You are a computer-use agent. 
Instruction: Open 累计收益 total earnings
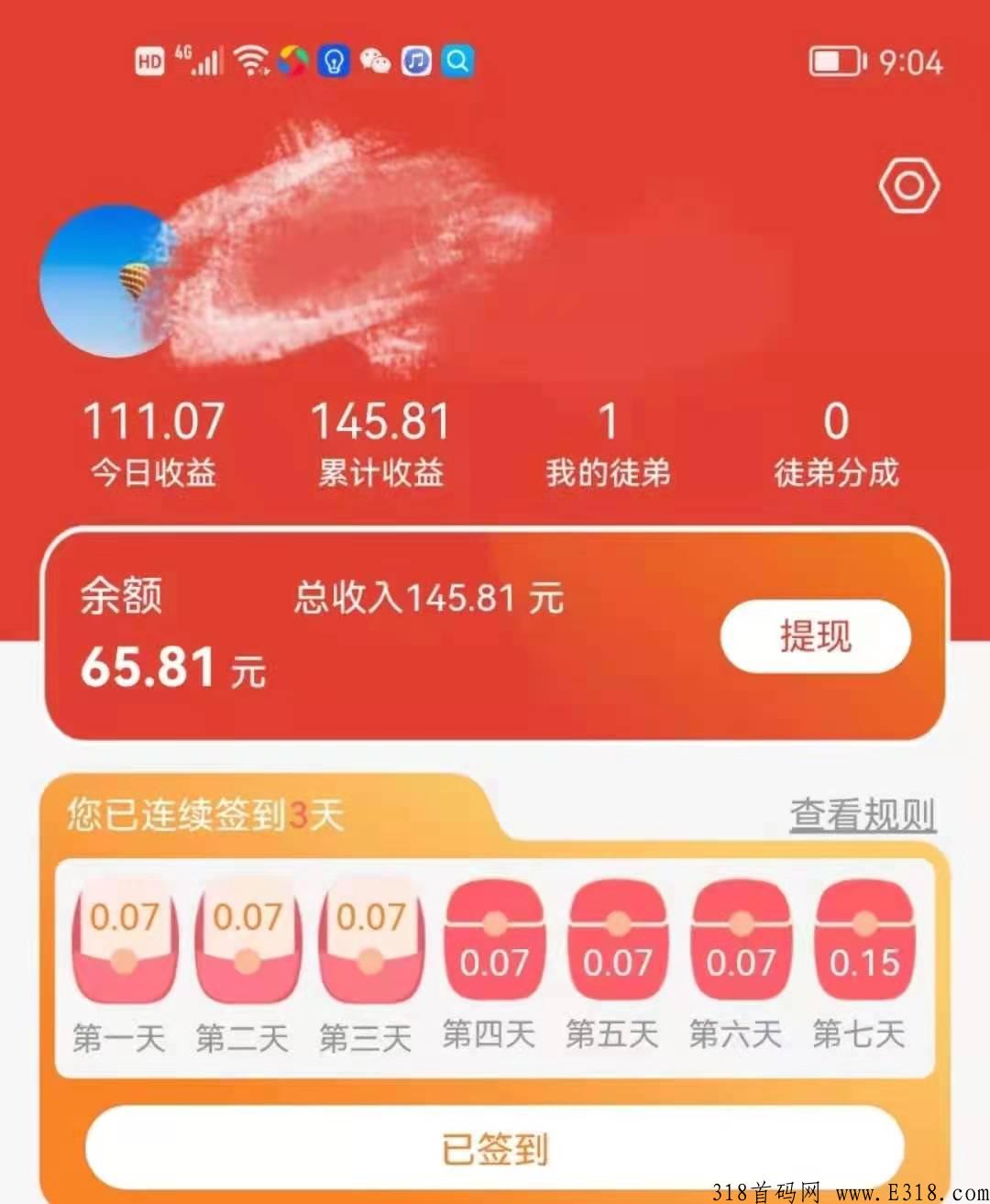click(x=380, y=445)
